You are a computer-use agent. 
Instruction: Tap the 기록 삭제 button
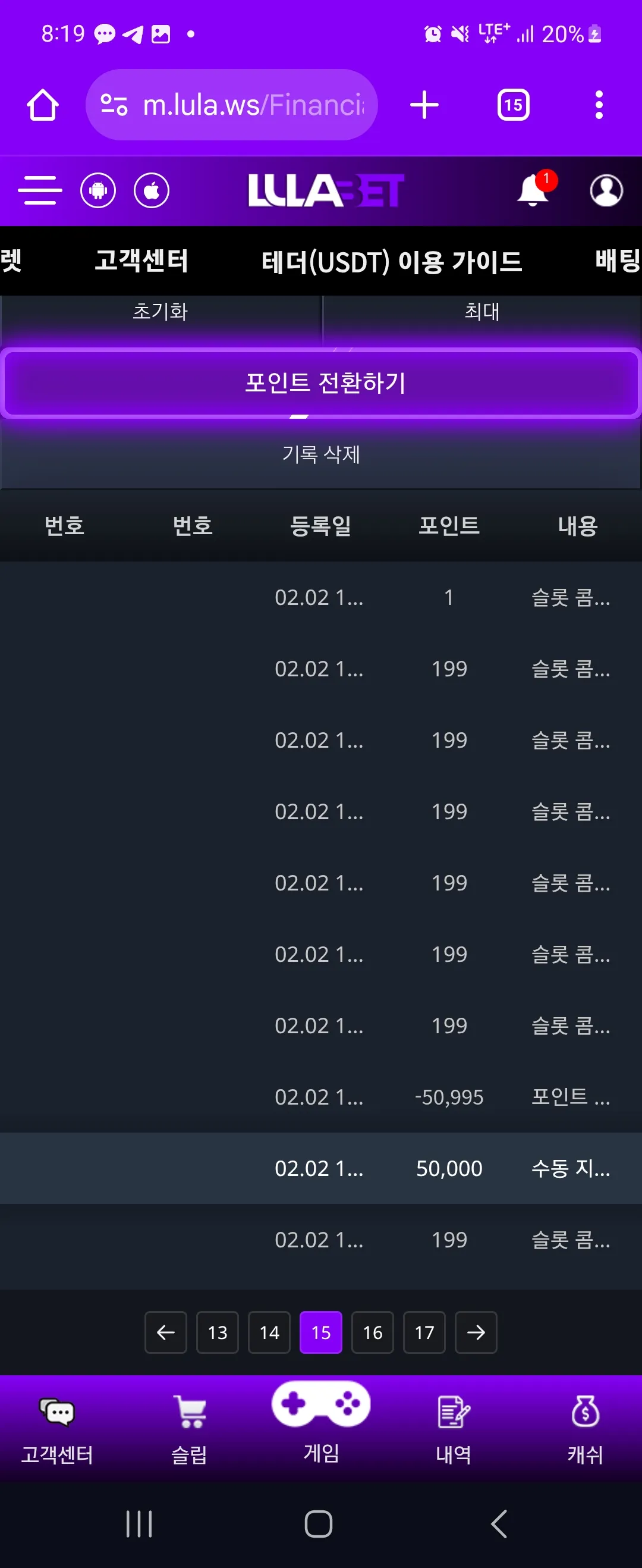pos(320,454)
